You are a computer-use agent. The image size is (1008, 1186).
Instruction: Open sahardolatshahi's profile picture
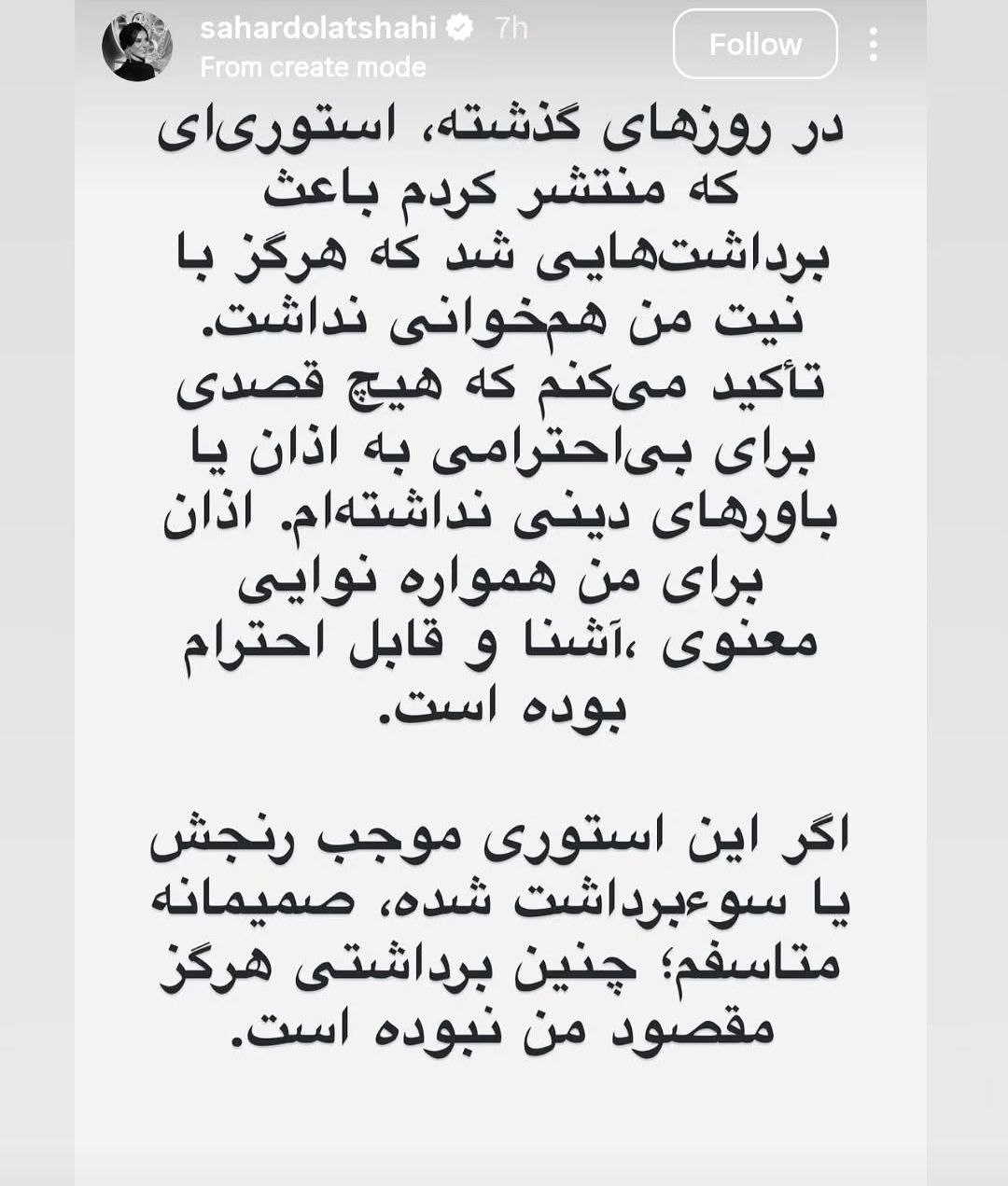(137, 46)
